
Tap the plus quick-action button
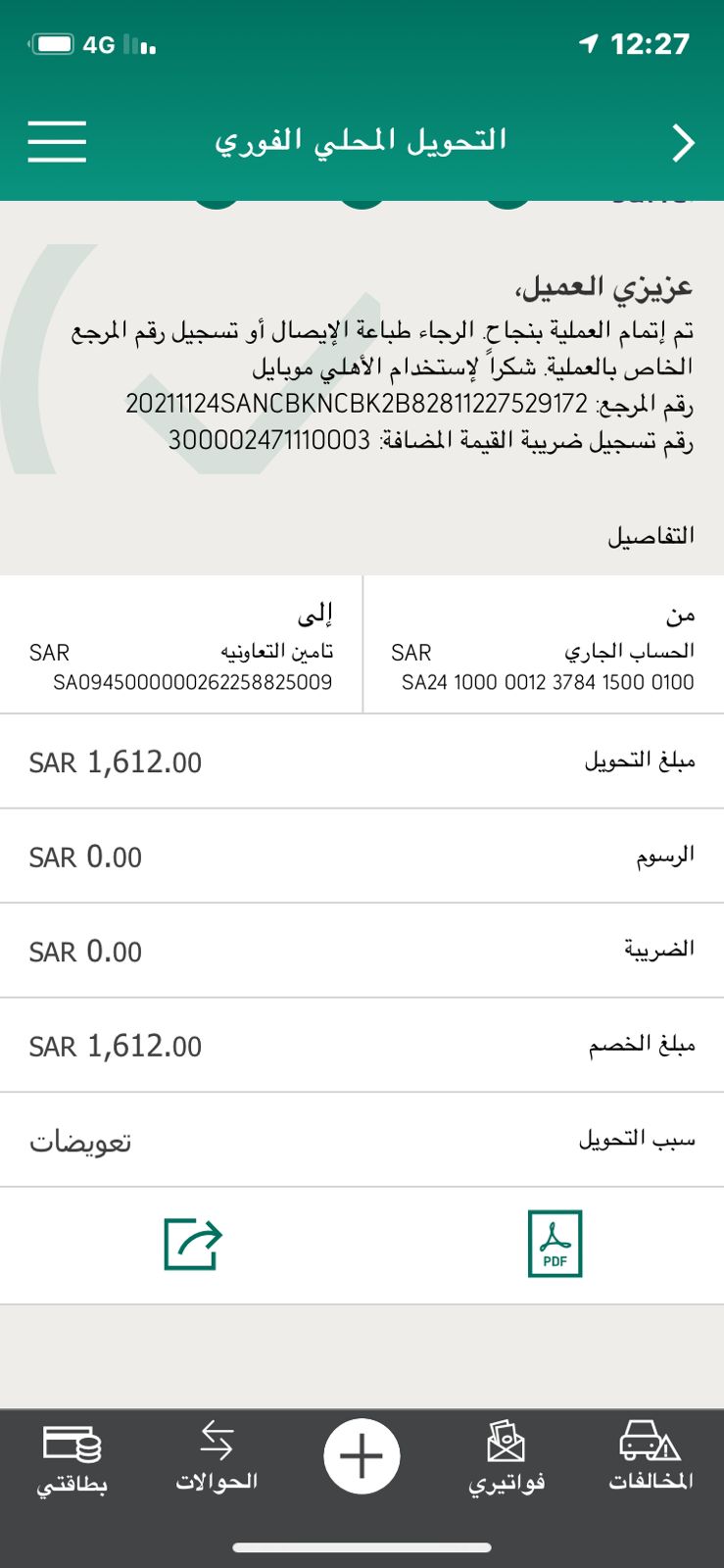point(362,1456)
